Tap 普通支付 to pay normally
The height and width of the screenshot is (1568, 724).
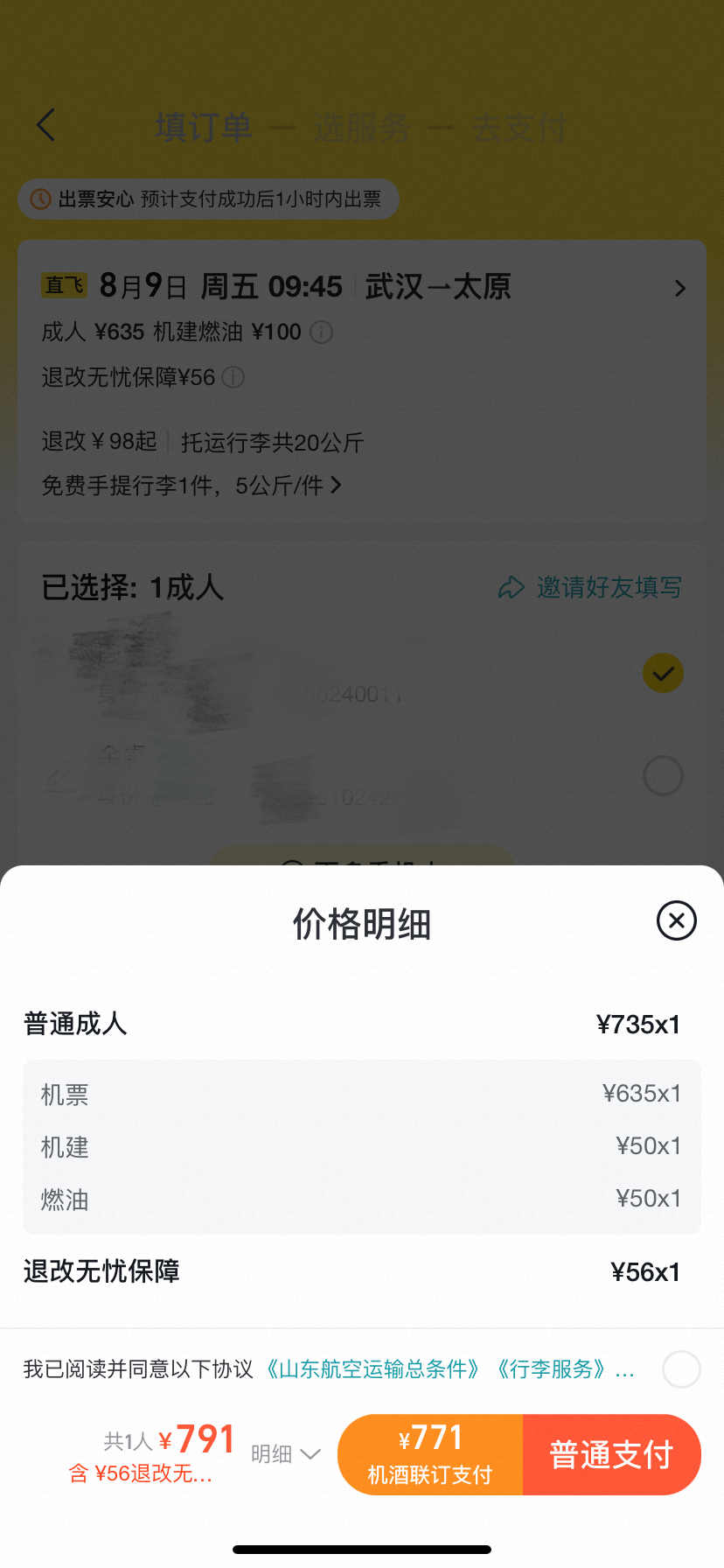[611, 1454]
